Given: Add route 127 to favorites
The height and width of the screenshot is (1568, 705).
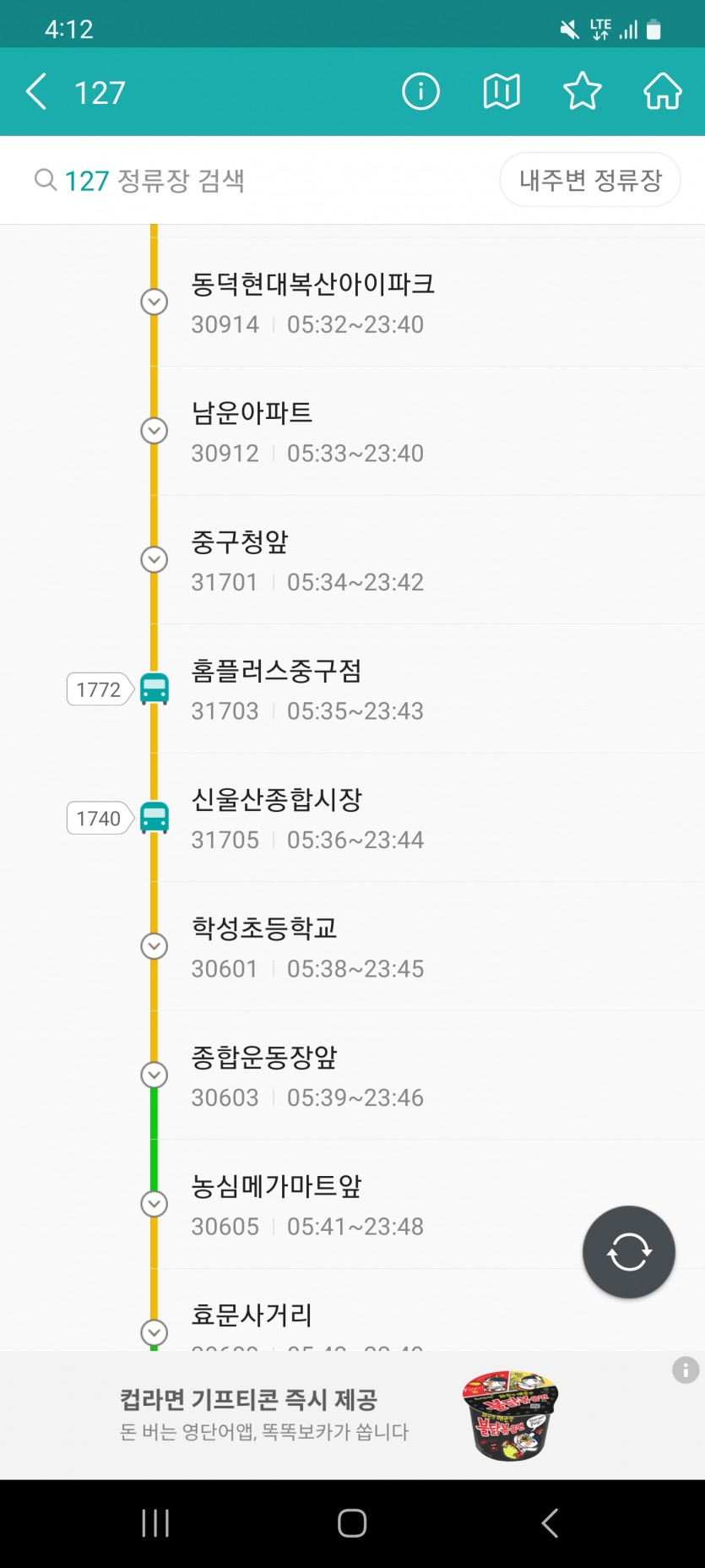Looking at the screenshot, I should [583, 91].
